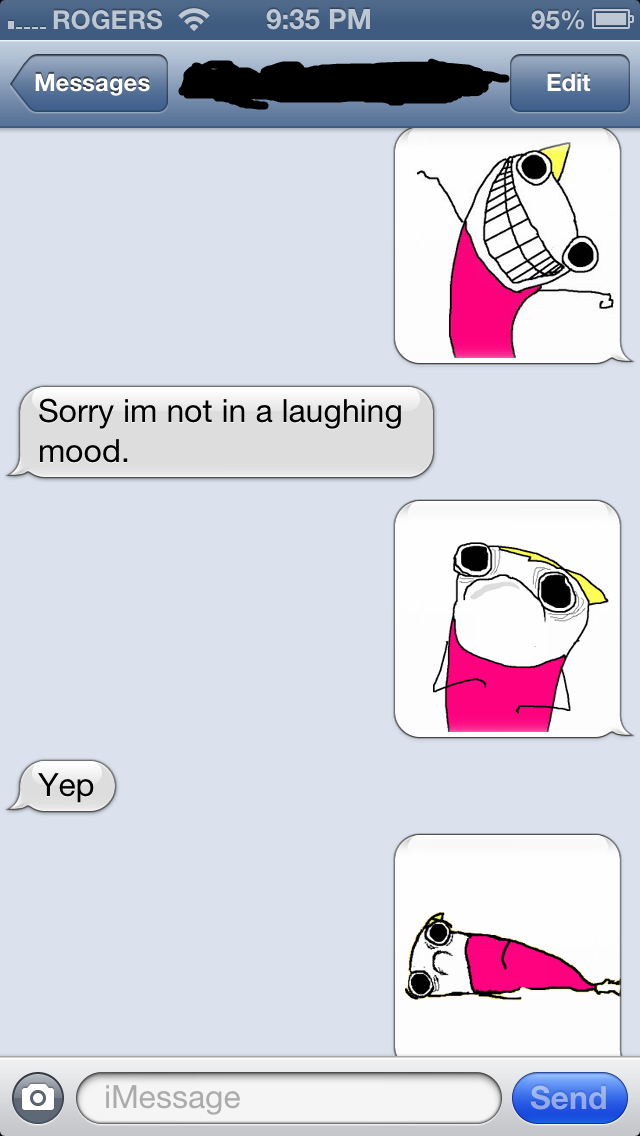Focus the iMessage text field
The image size is (640, 1136).
coord(288,1098)
